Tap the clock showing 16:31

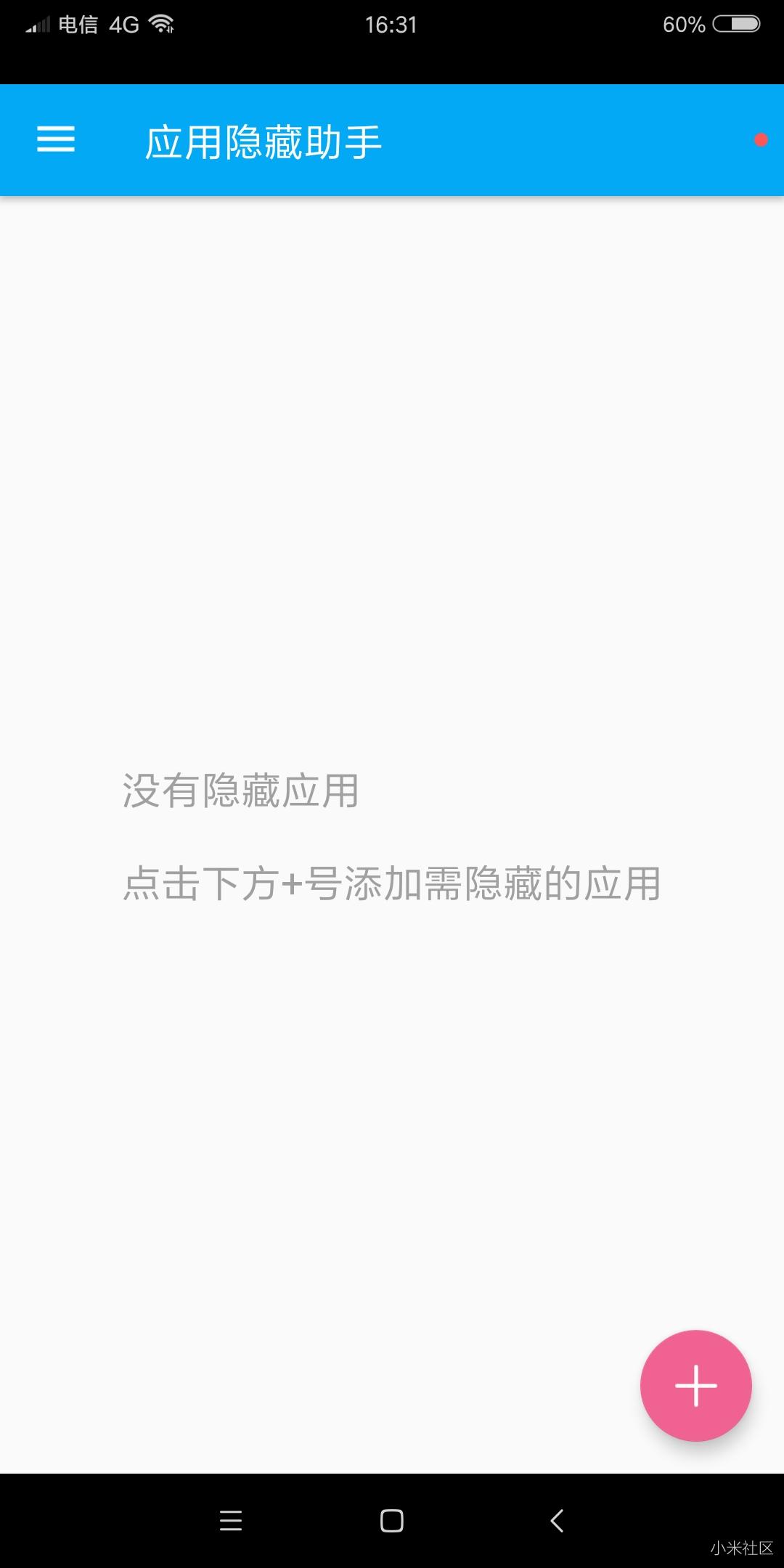[392, 23]
